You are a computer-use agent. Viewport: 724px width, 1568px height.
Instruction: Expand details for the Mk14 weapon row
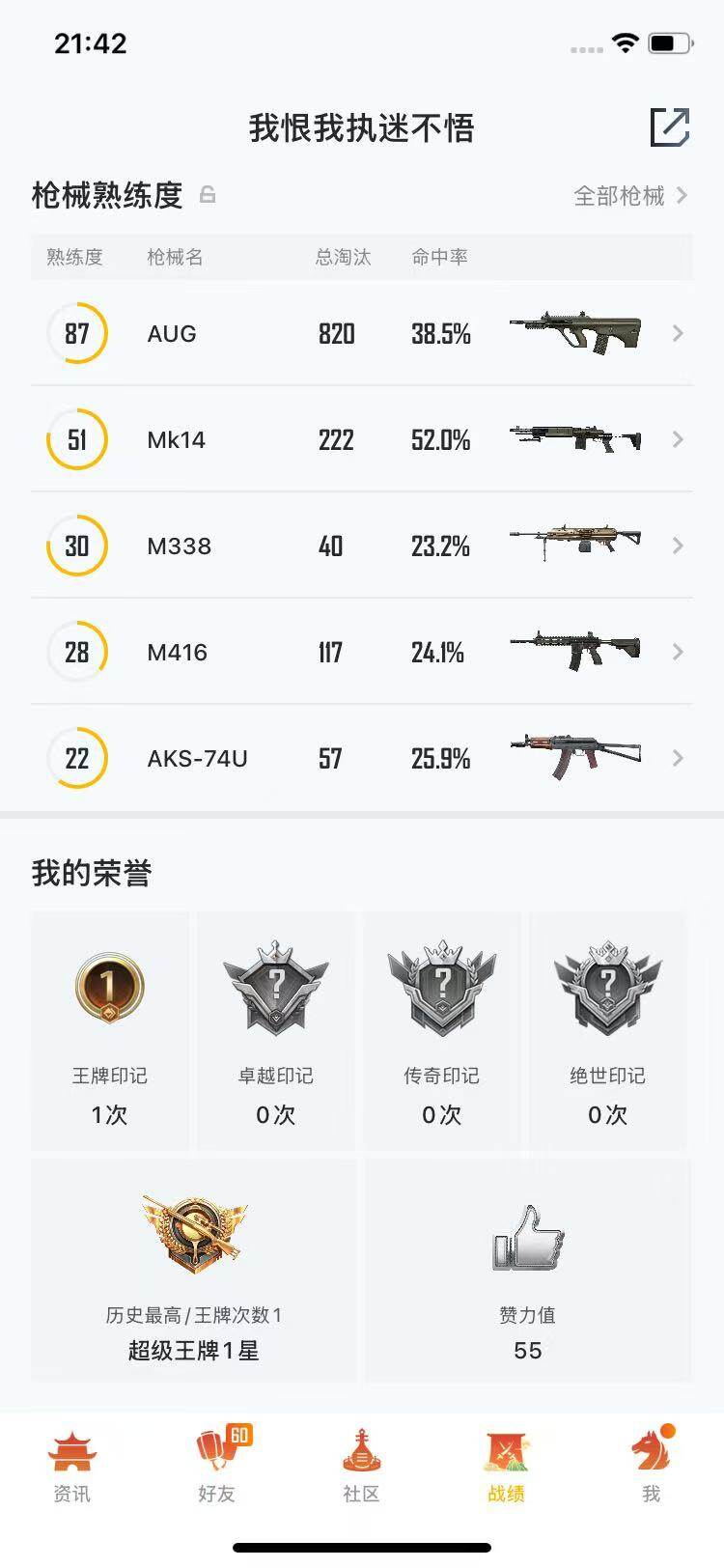pos(677,440)
